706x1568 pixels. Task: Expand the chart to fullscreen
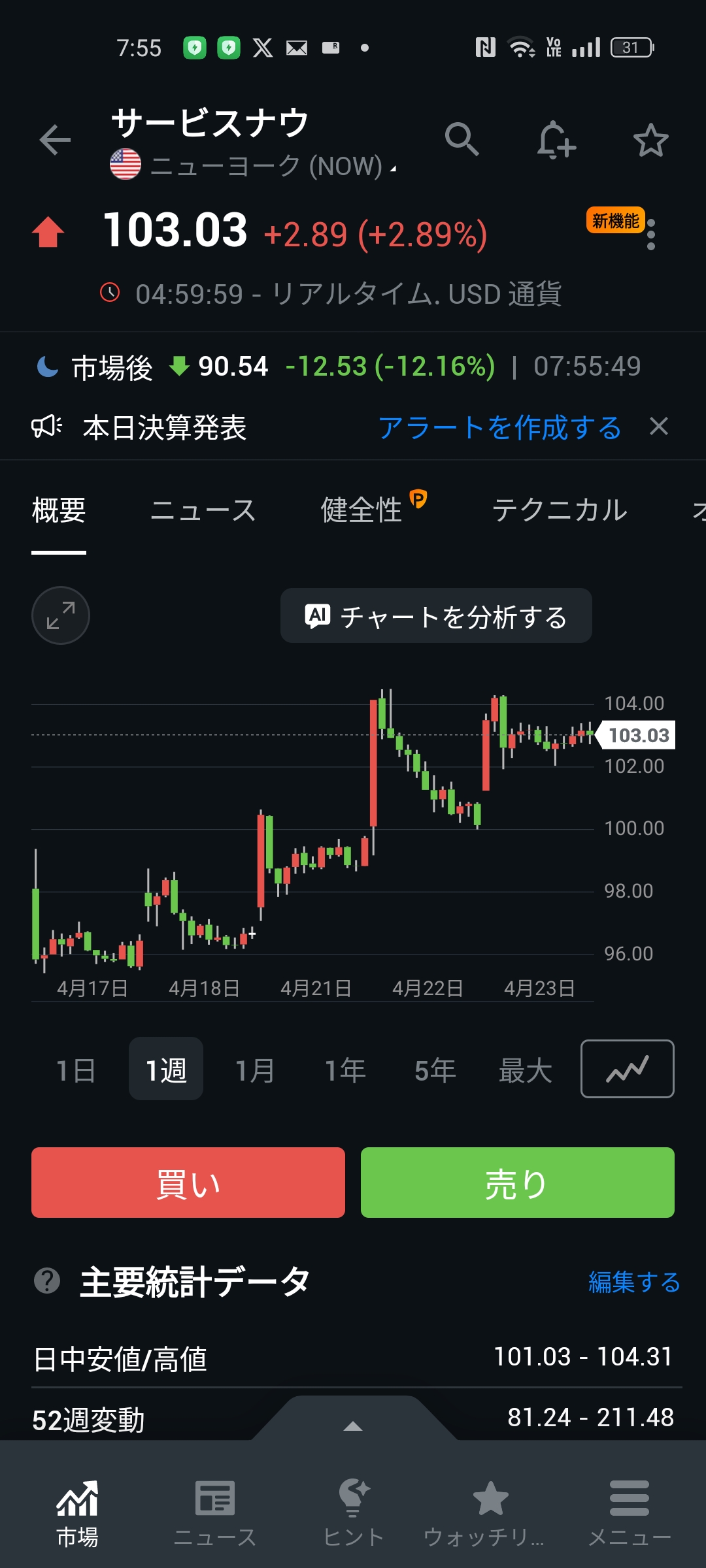click(61, 615)
